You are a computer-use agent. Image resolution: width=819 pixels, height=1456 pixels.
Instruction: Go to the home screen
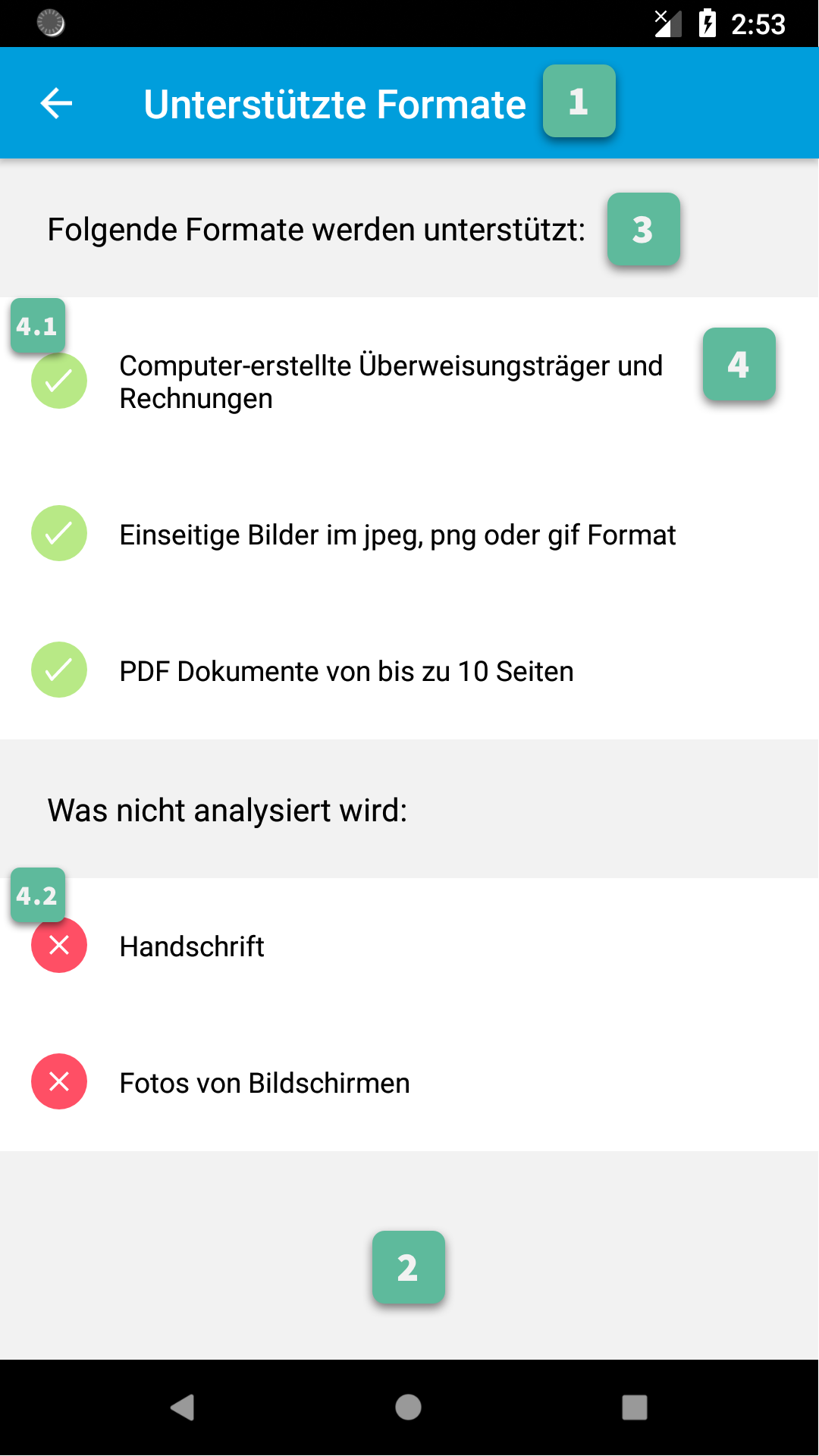click(408, 1407)
